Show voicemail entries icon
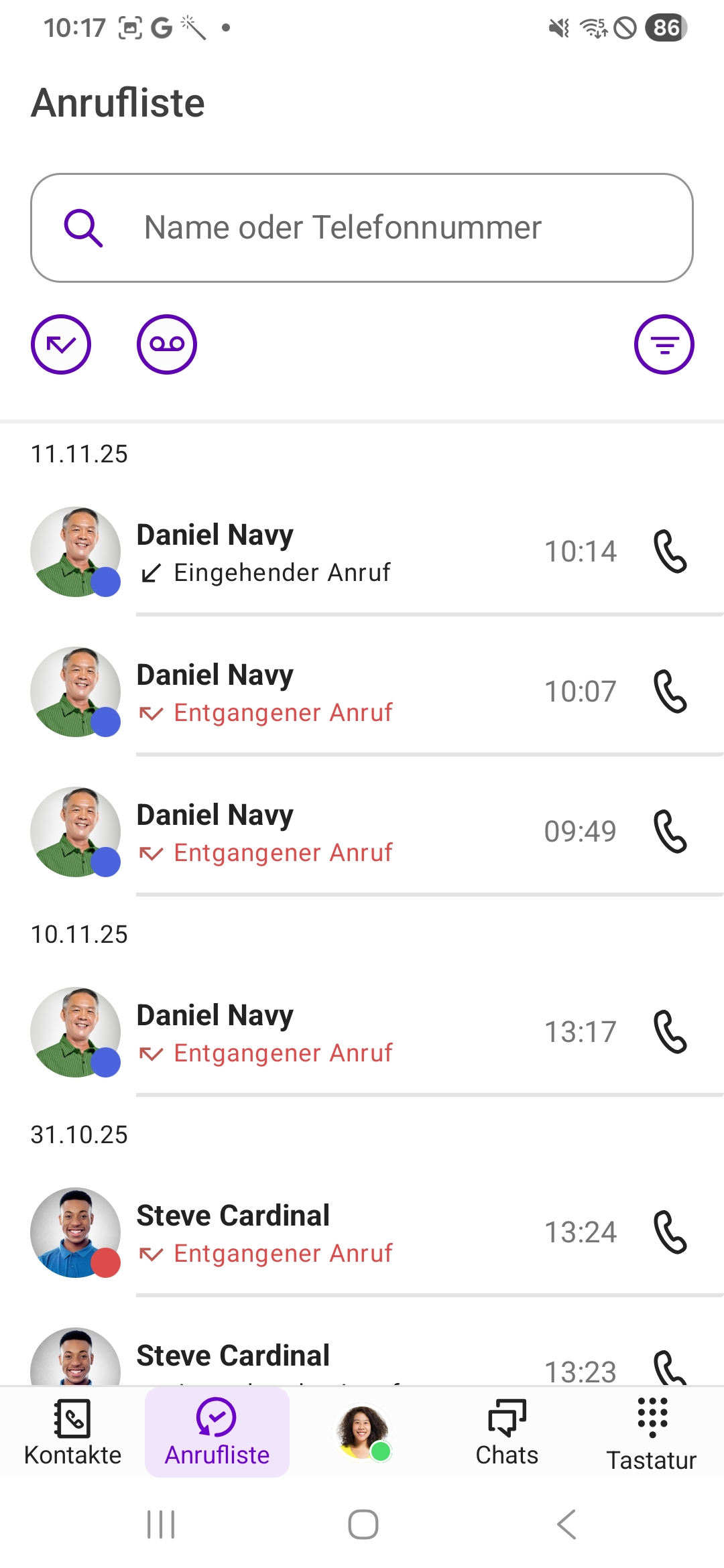This screenshot has height=1568, width=724. pos(167,344)
